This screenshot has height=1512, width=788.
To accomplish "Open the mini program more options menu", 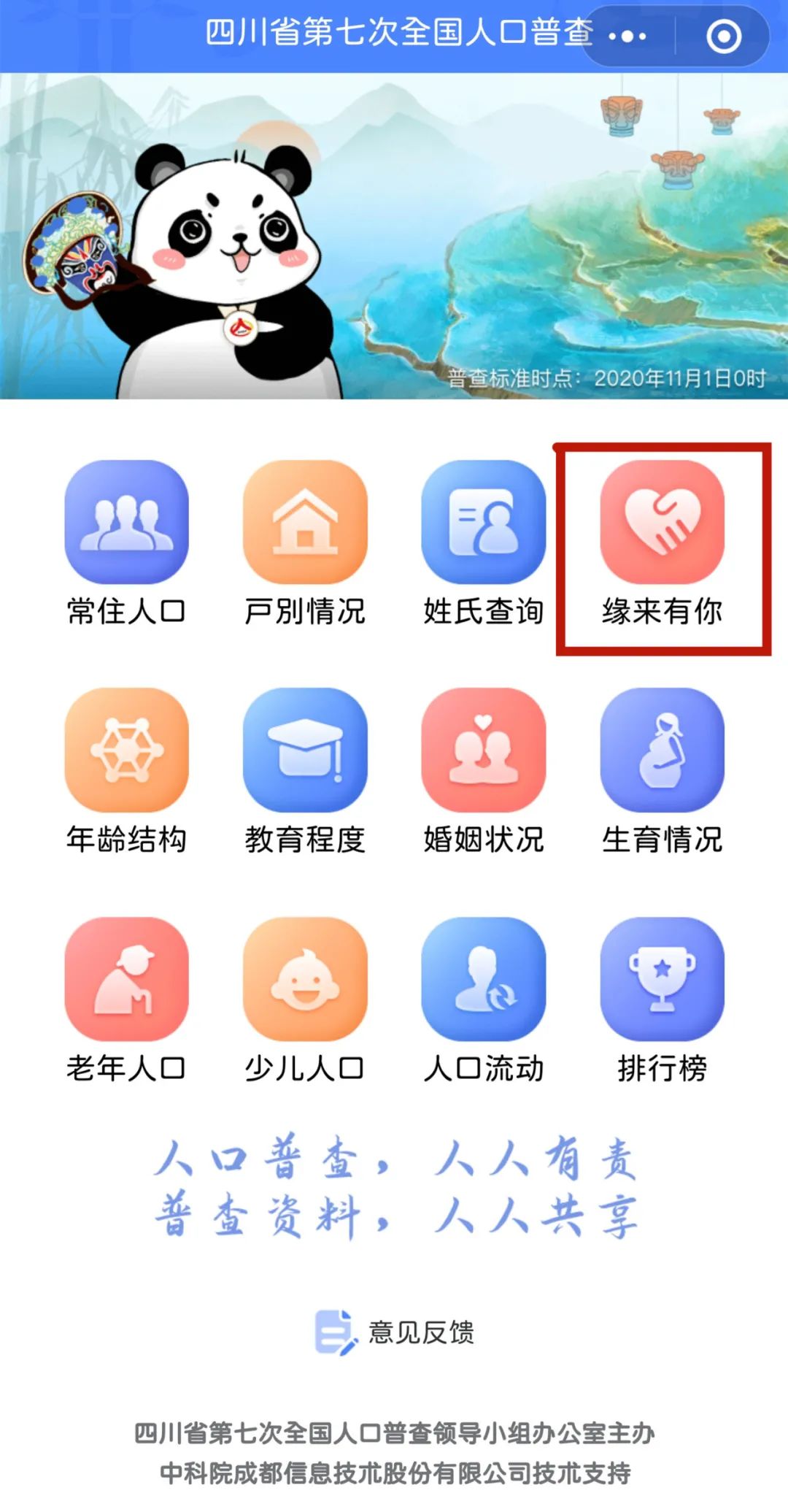I will click(627, 36).
